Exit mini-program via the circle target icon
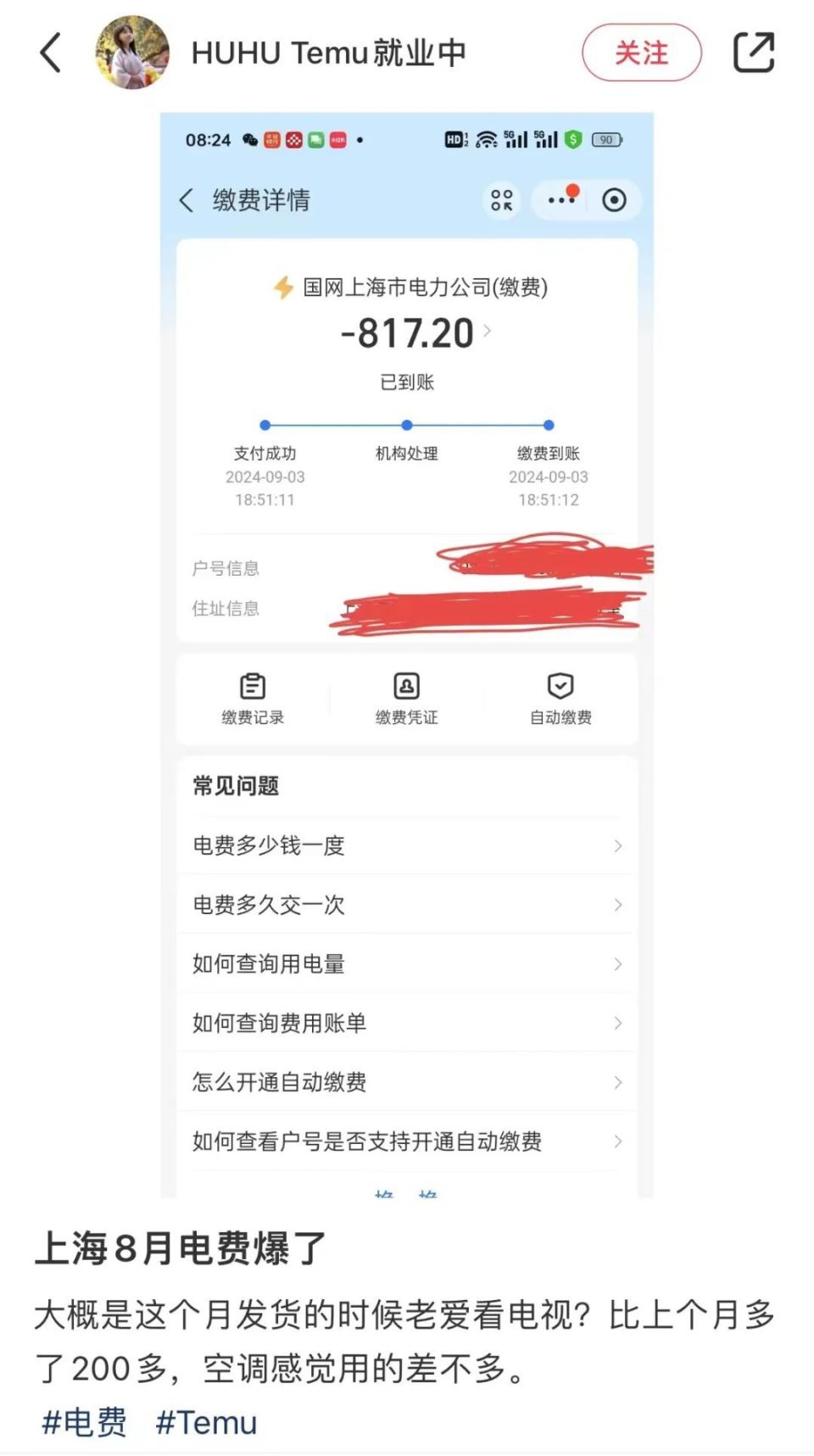814x1456 pixels. pos(613,200)
